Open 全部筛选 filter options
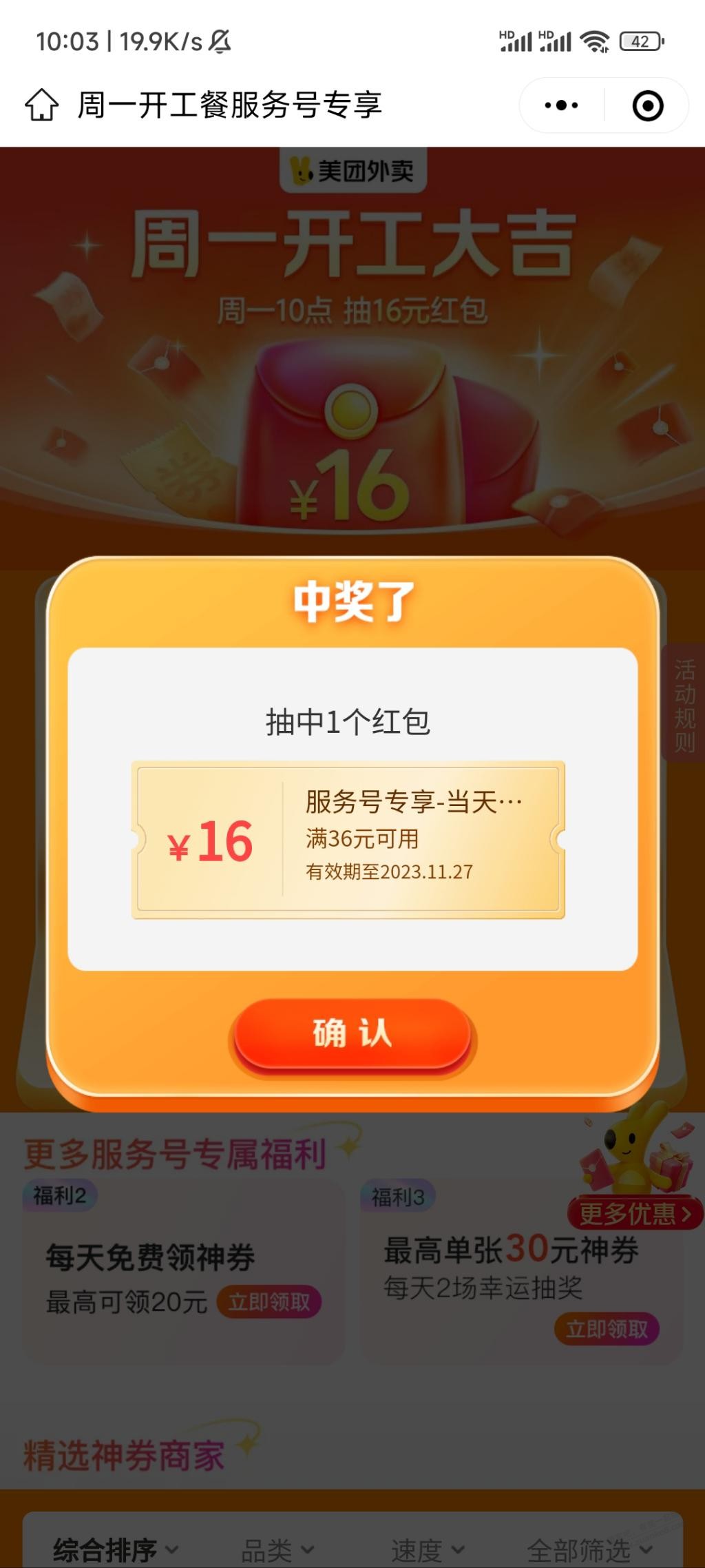The width and height of the screenshot is (705, 1568). point(589,1551)
